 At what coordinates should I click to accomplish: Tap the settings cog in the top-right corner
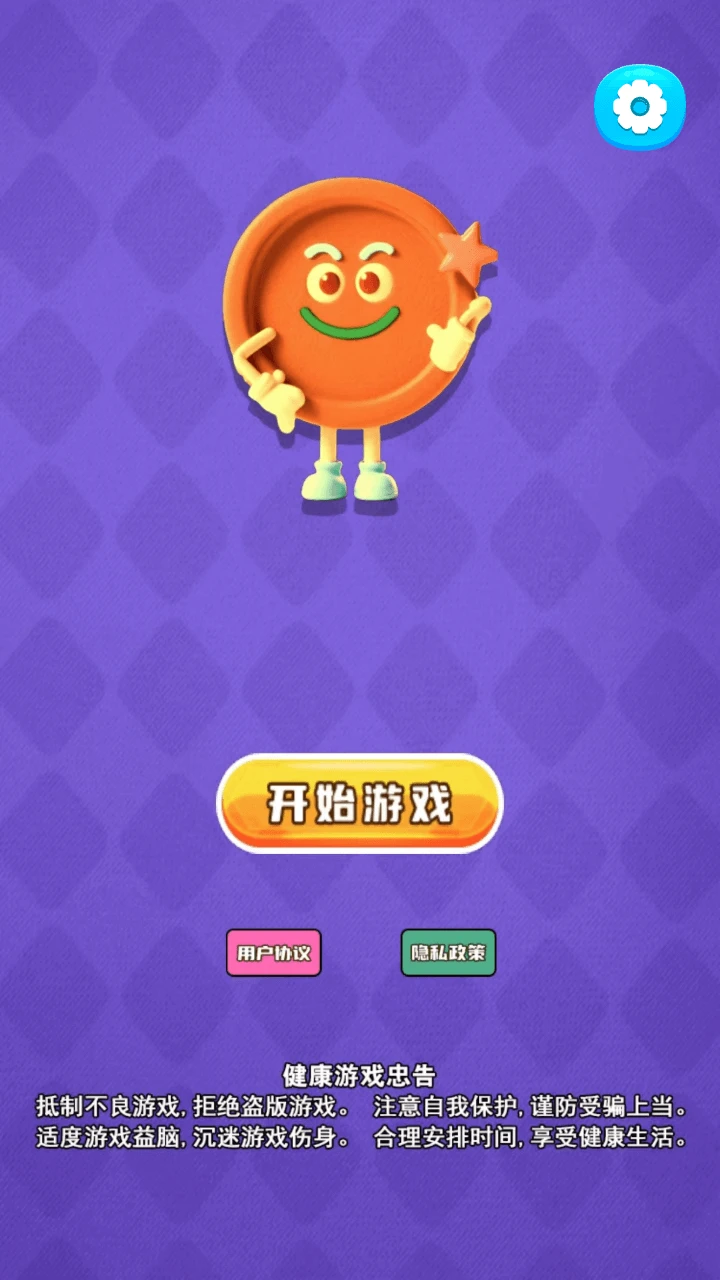638,105
